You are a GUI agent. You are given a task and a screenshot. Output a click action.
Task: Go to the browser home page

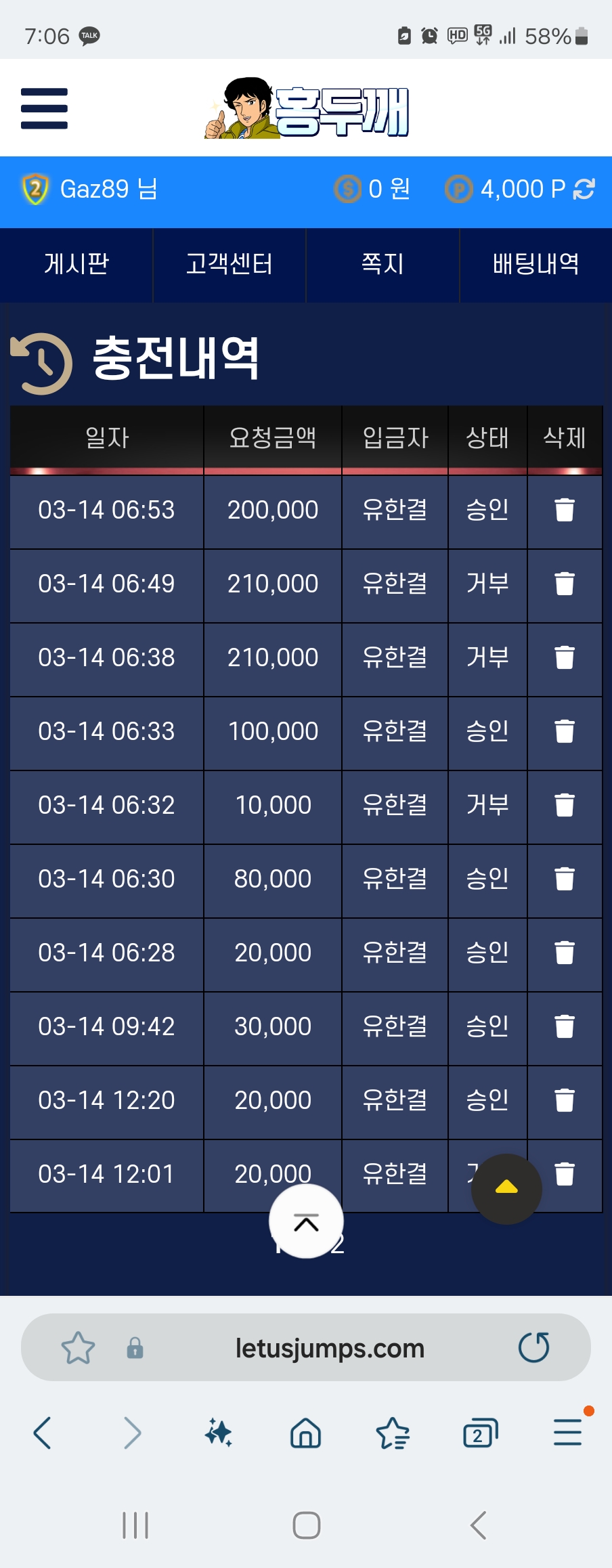pyautogui.click(x=305, y=1433)
